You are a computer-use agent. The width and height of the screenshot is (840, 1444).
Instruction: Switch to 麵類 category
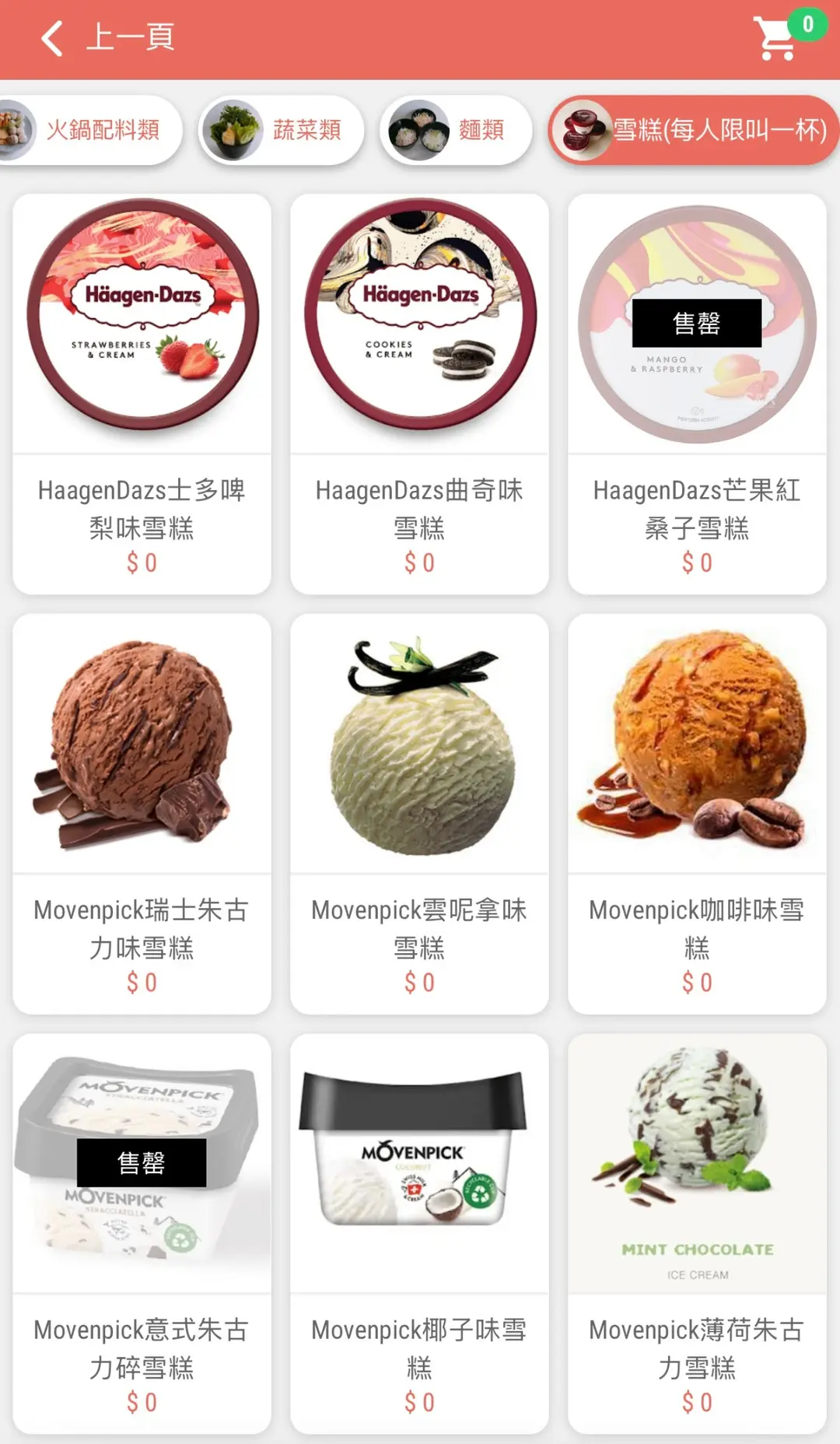[457, 130]
